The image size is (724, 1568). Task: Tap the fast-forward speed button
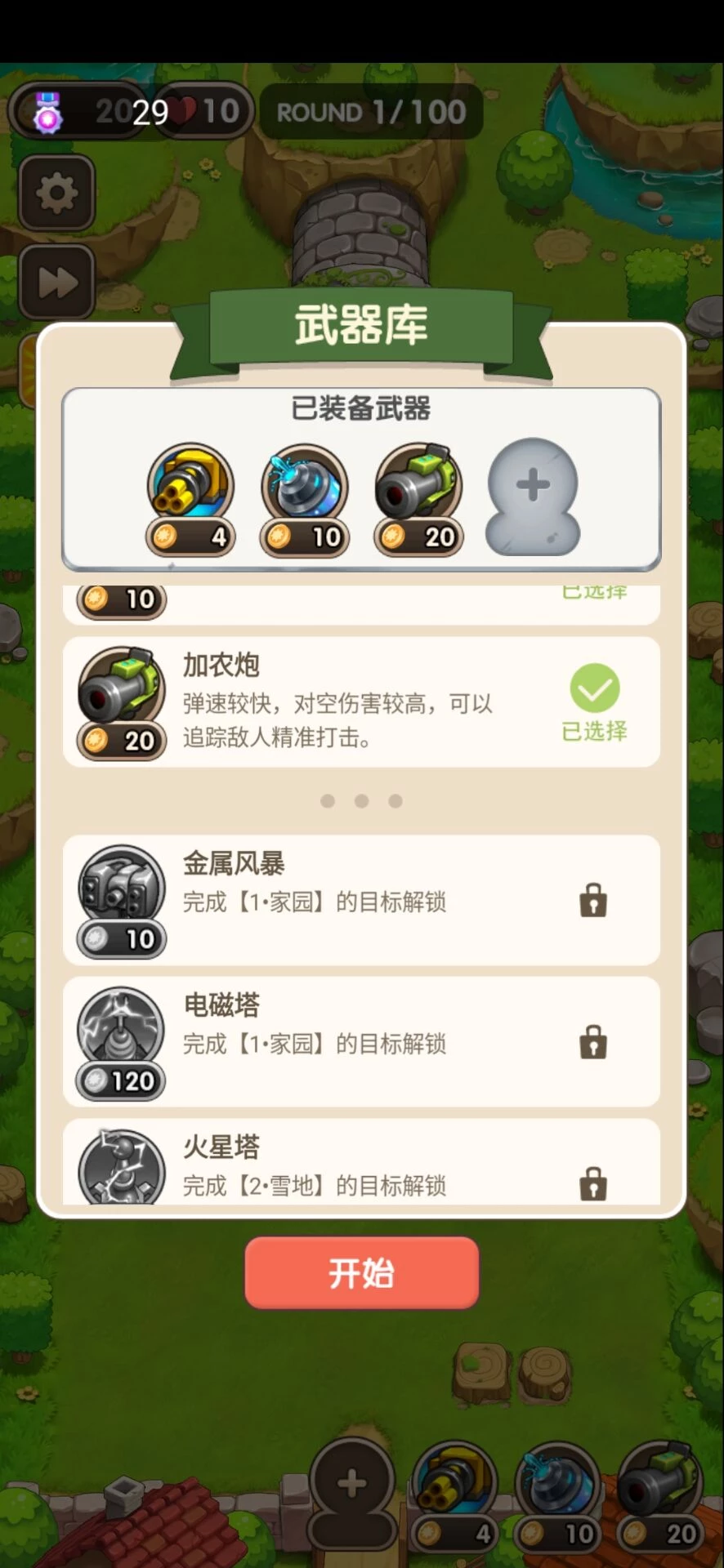coord(56,282)
